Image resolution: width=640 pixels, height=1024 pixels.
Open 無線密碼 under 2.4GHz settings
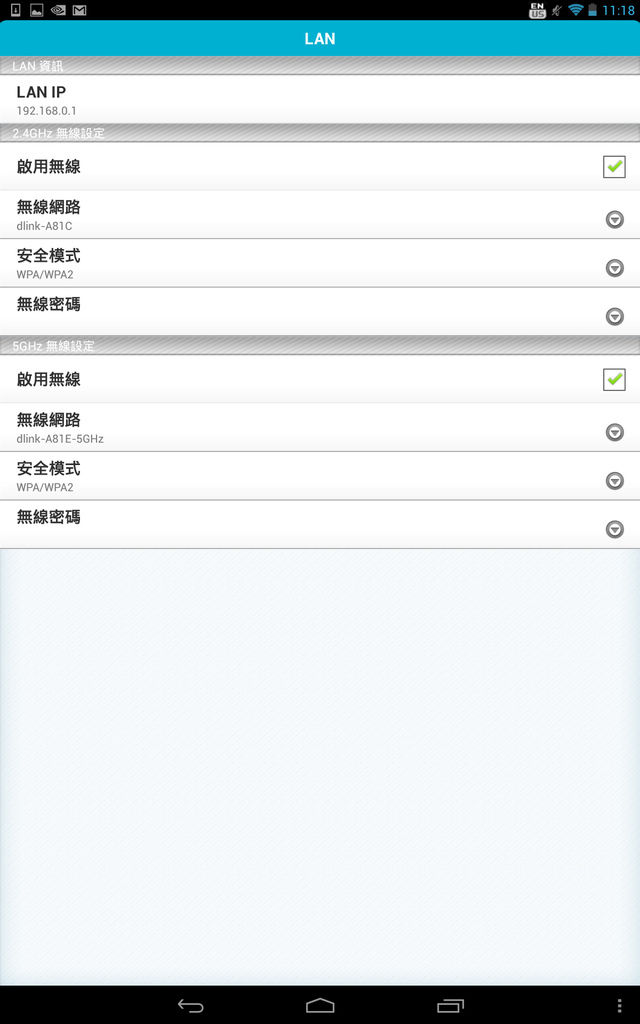click(615, 316)
